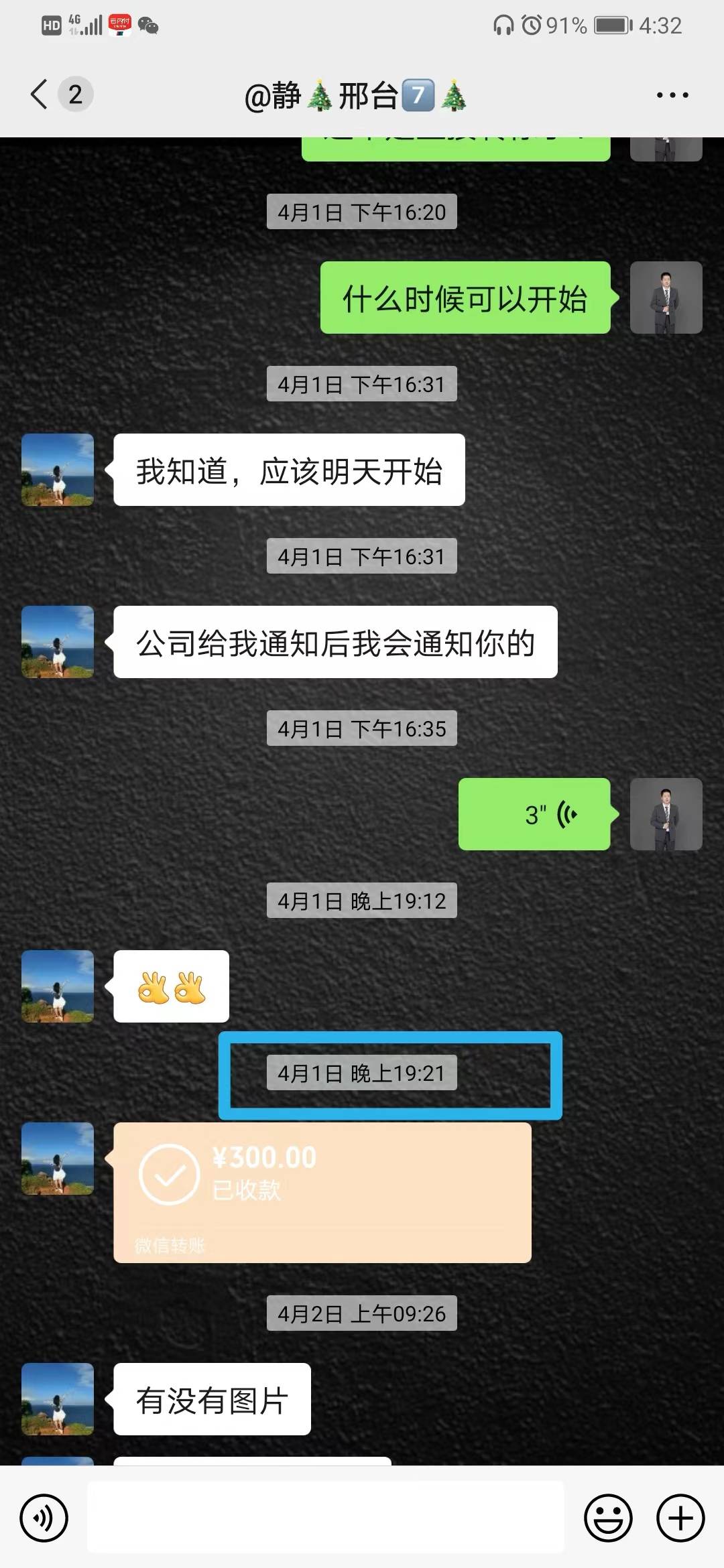Open the ¥300.00 WeChat transfer card
Image resolution: width=724 pixels, height=1568 pixels.
(x=322, y=1192)
